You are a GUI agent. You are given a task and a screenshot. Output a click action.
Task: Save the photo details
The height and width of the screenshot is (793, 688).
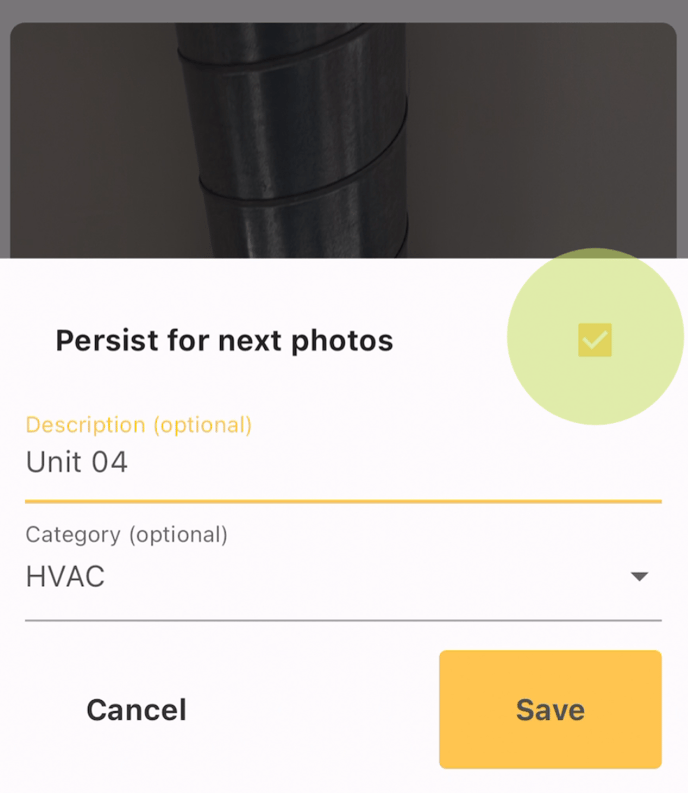click(x=550, y=710)
